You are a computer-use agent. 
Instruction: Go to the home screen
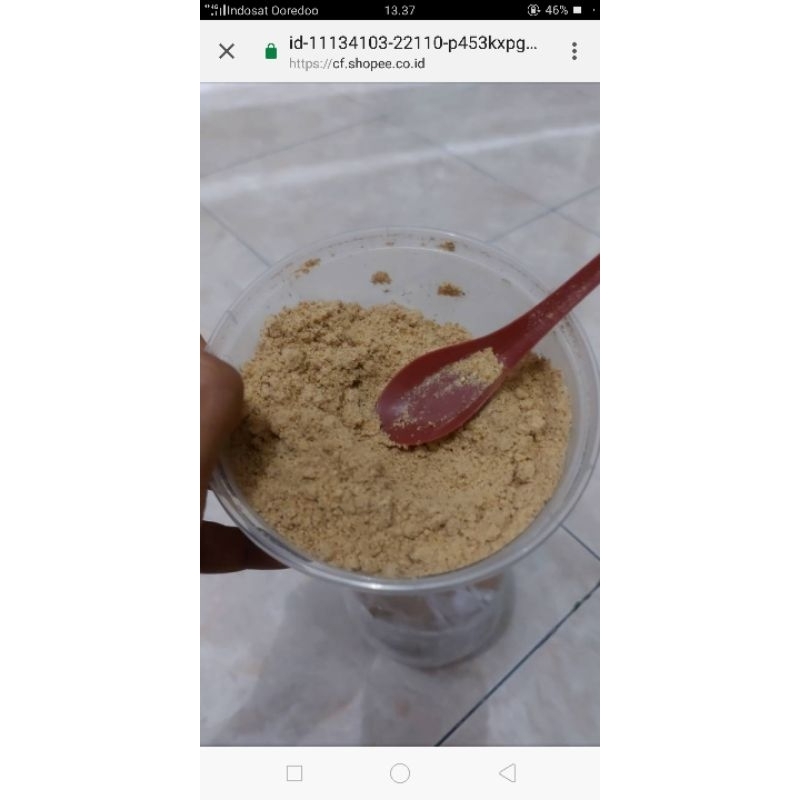point(400,773)
